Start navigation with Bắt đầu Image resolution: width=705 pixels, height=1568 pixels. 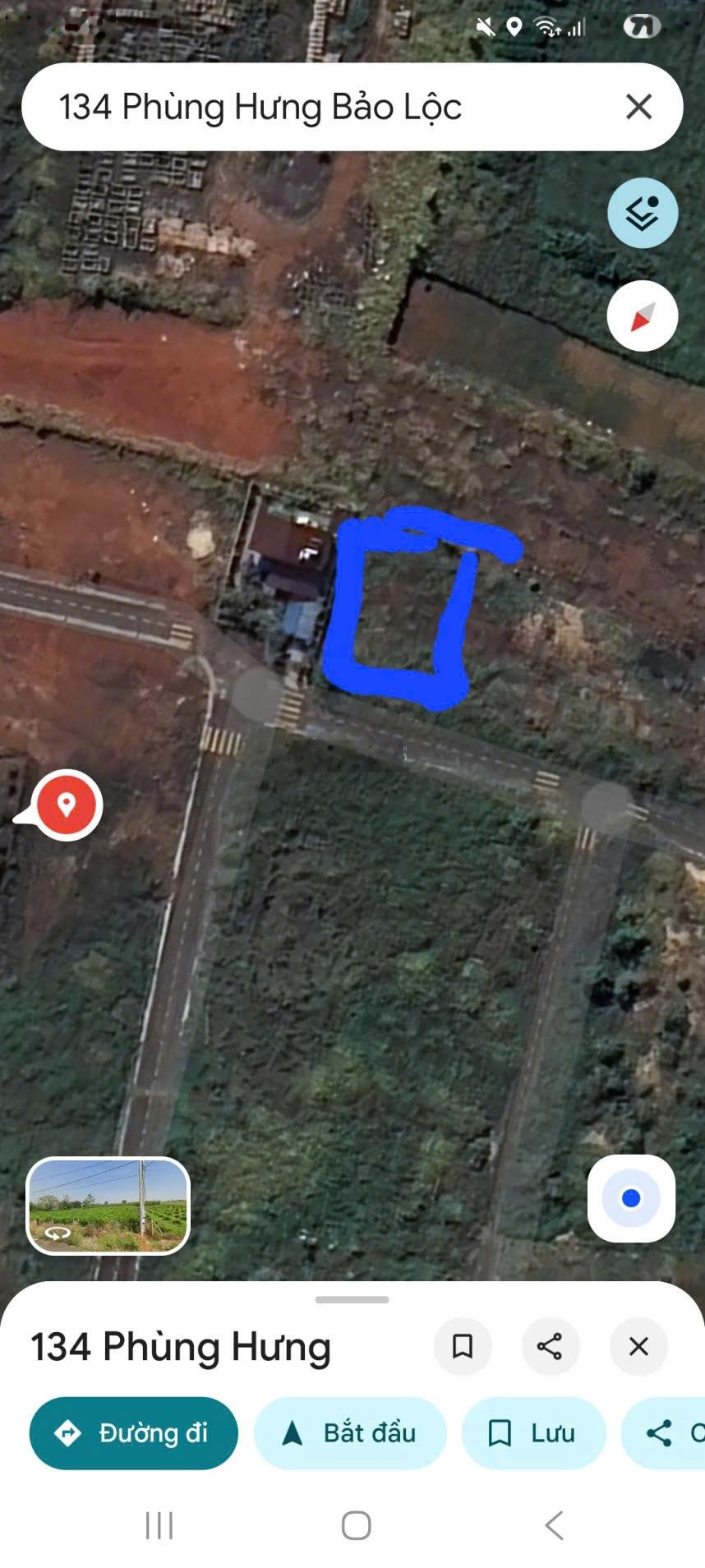point(350,1433)
